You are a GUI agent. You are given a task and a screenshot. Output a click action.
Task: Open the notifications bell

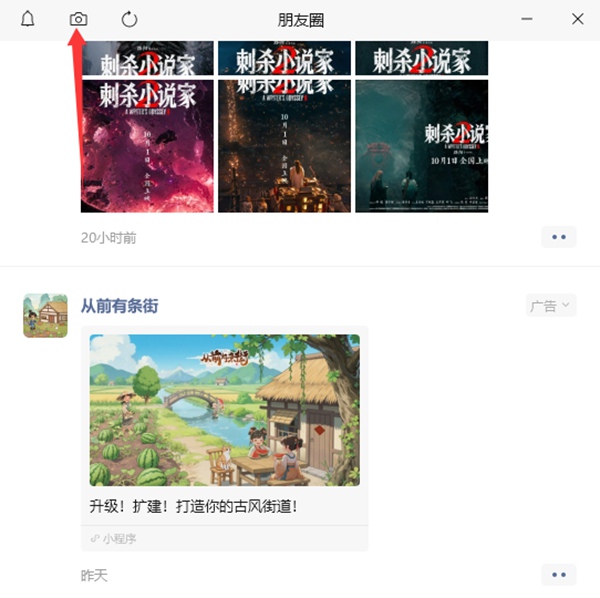(28, 19)
